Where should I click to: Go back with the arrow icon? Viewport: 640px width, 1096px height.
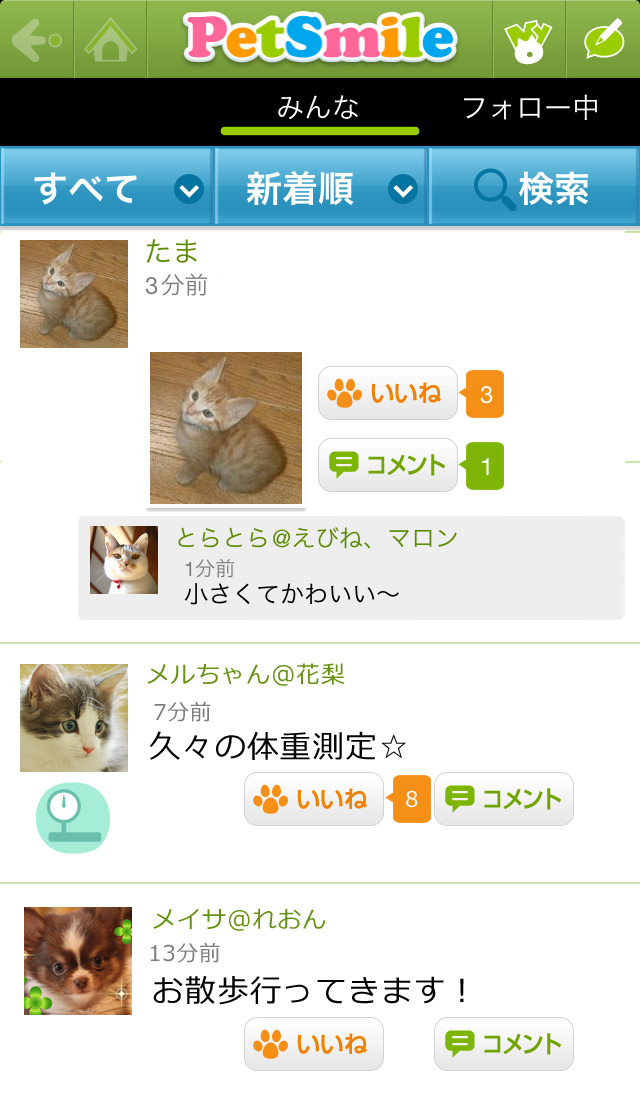point(37,40)
